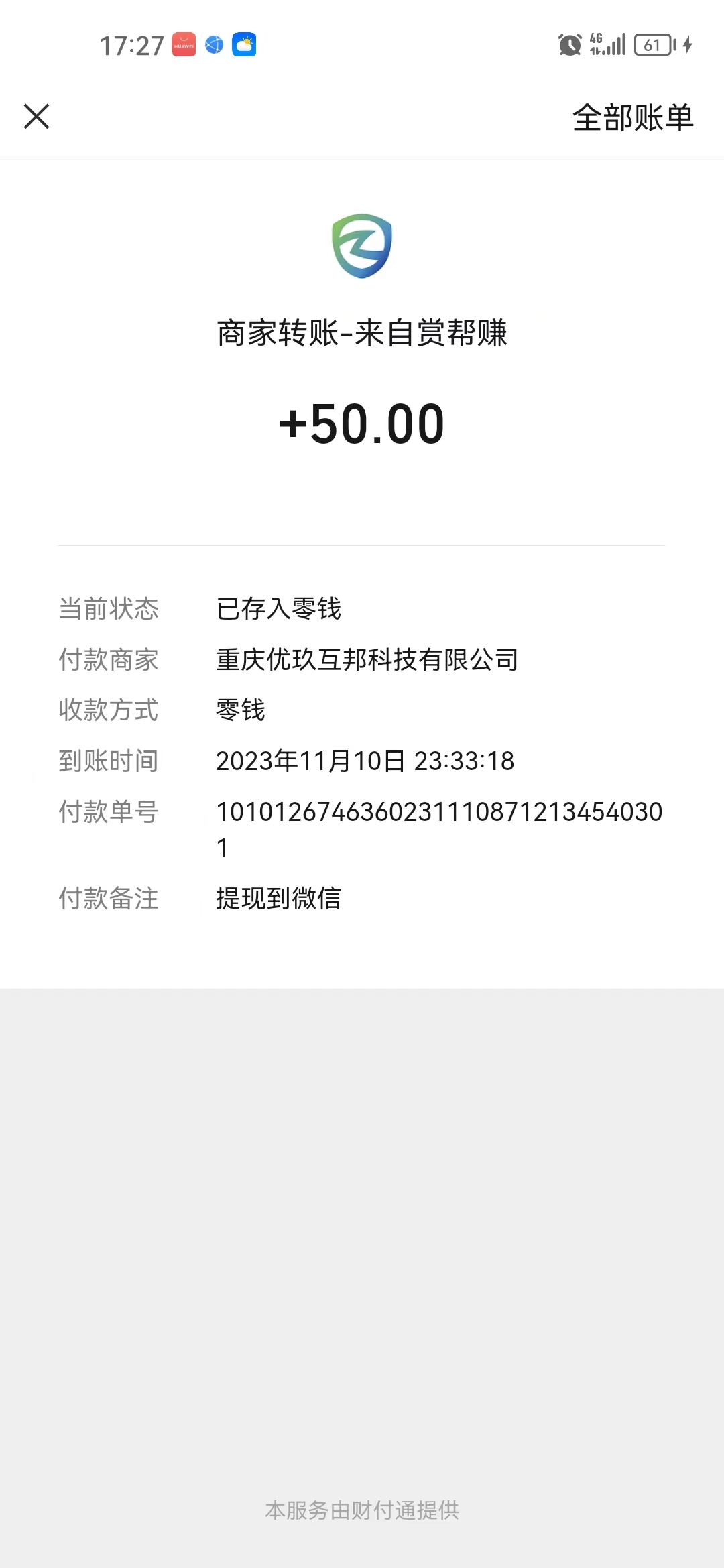Open 全部账单 in the top right corner
The height and width of the screenshot is (1568, 724).
tap(632, 117)
